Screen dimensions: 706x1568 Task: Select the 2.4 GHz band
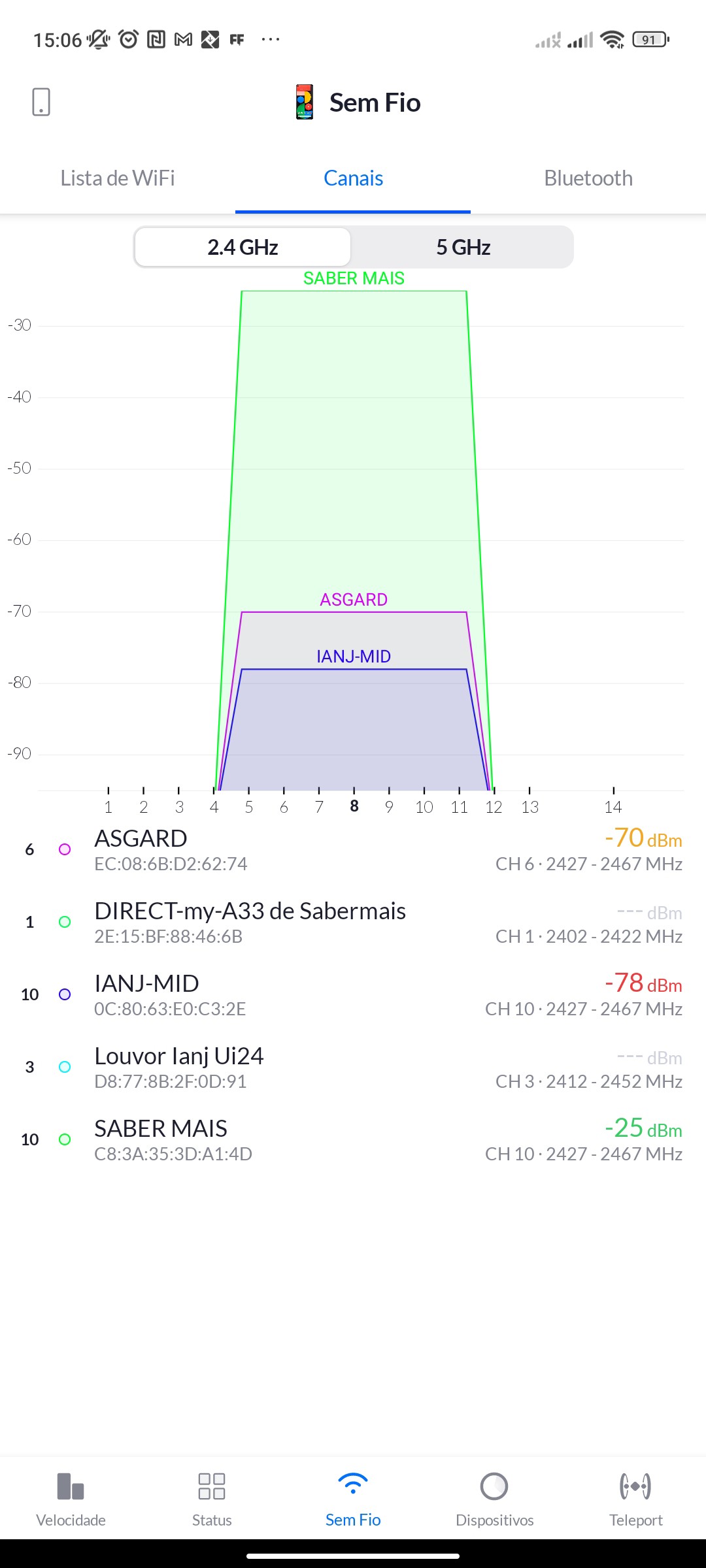(243, 248)
